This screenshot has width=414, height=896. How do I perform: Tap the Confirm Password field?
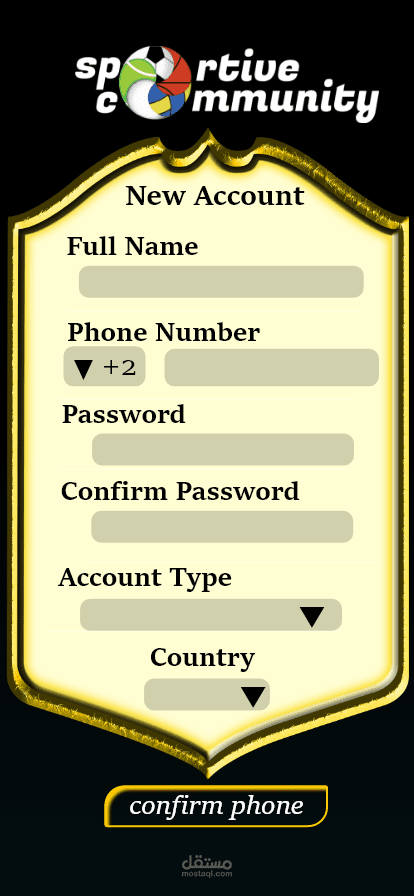(x=222, y=526)
